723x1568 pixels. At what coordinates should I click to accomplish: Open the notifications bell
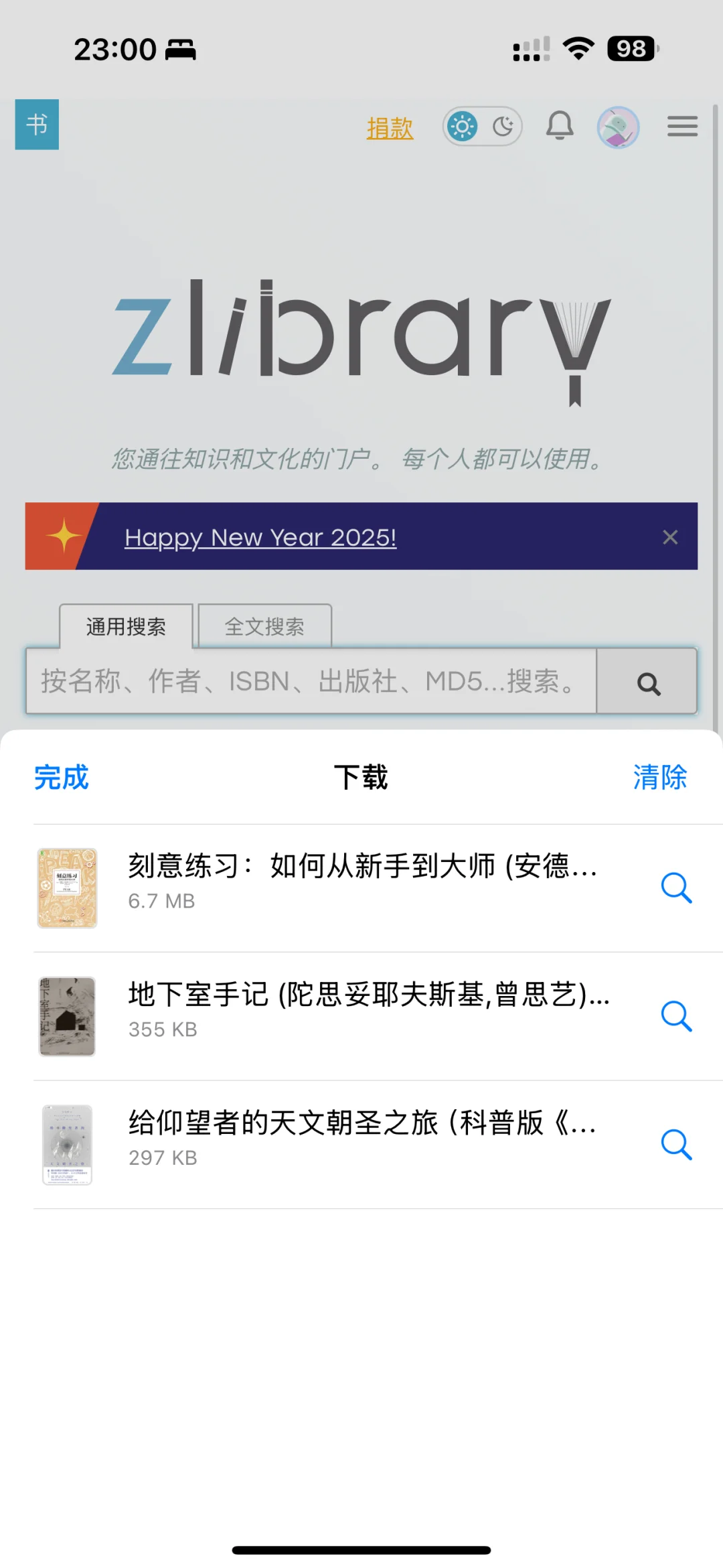560,126
